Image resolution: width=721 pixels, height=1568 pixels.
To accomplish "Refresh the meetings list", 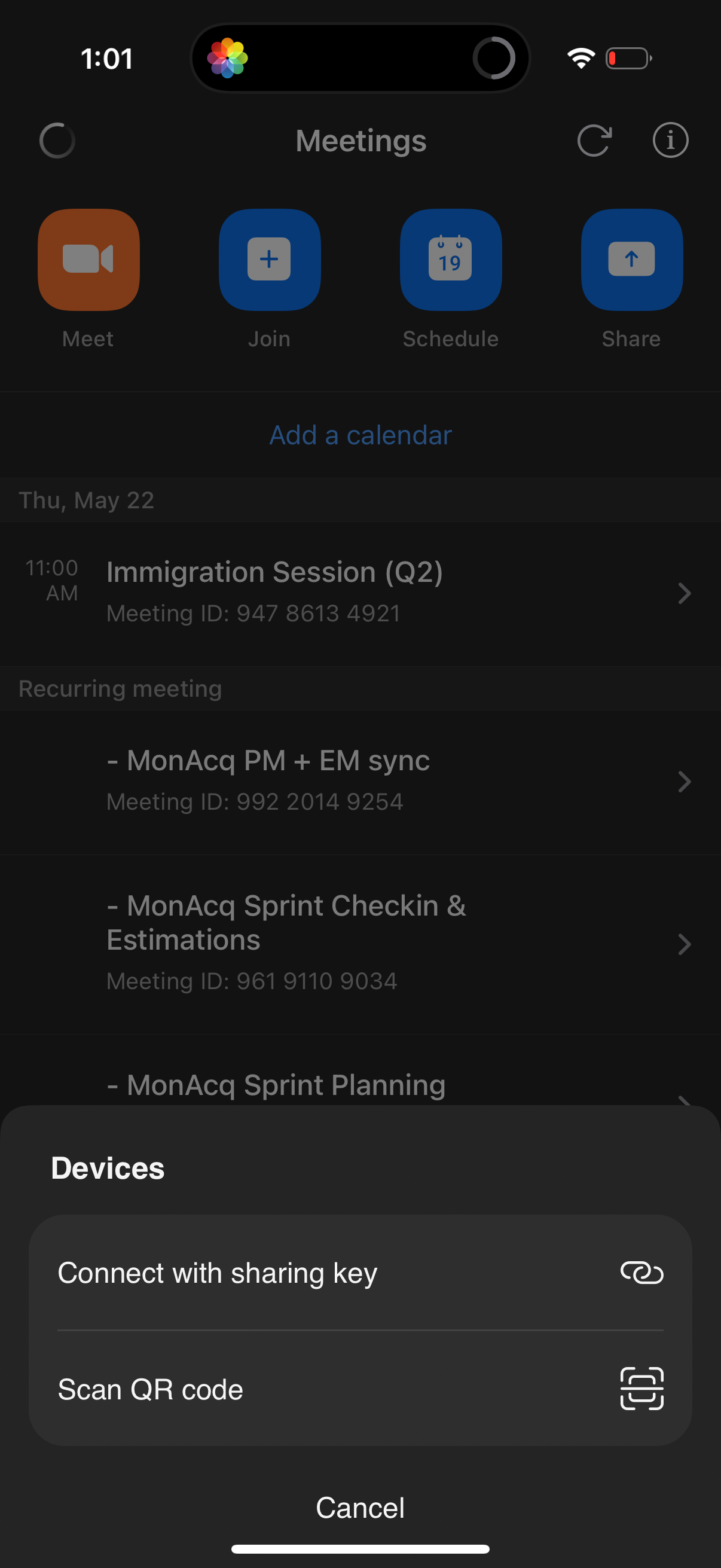I will [x=594, y=140].
